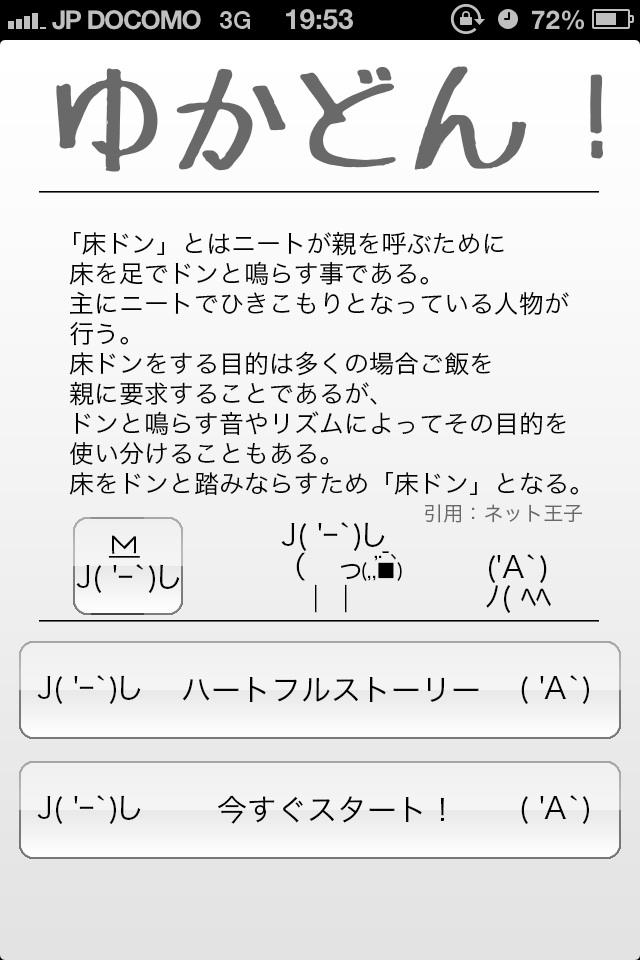Select the boxed mother character icon
Viewport: 640px width, 960px height.
pyautogui.click(x=128, y=566)
